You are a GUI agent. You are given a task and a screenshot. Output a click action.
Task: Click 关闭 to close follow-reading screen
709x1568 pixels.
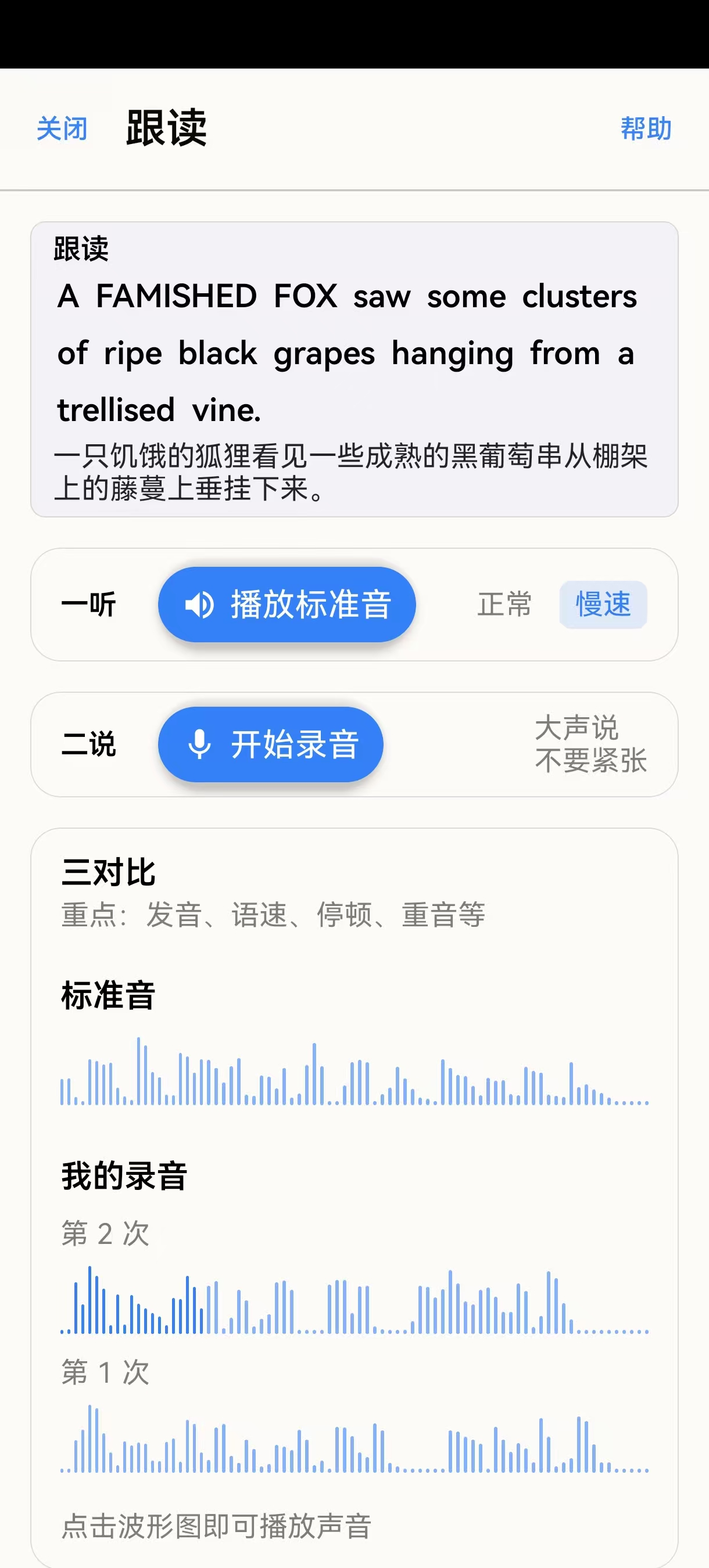[x=61, y=129]
